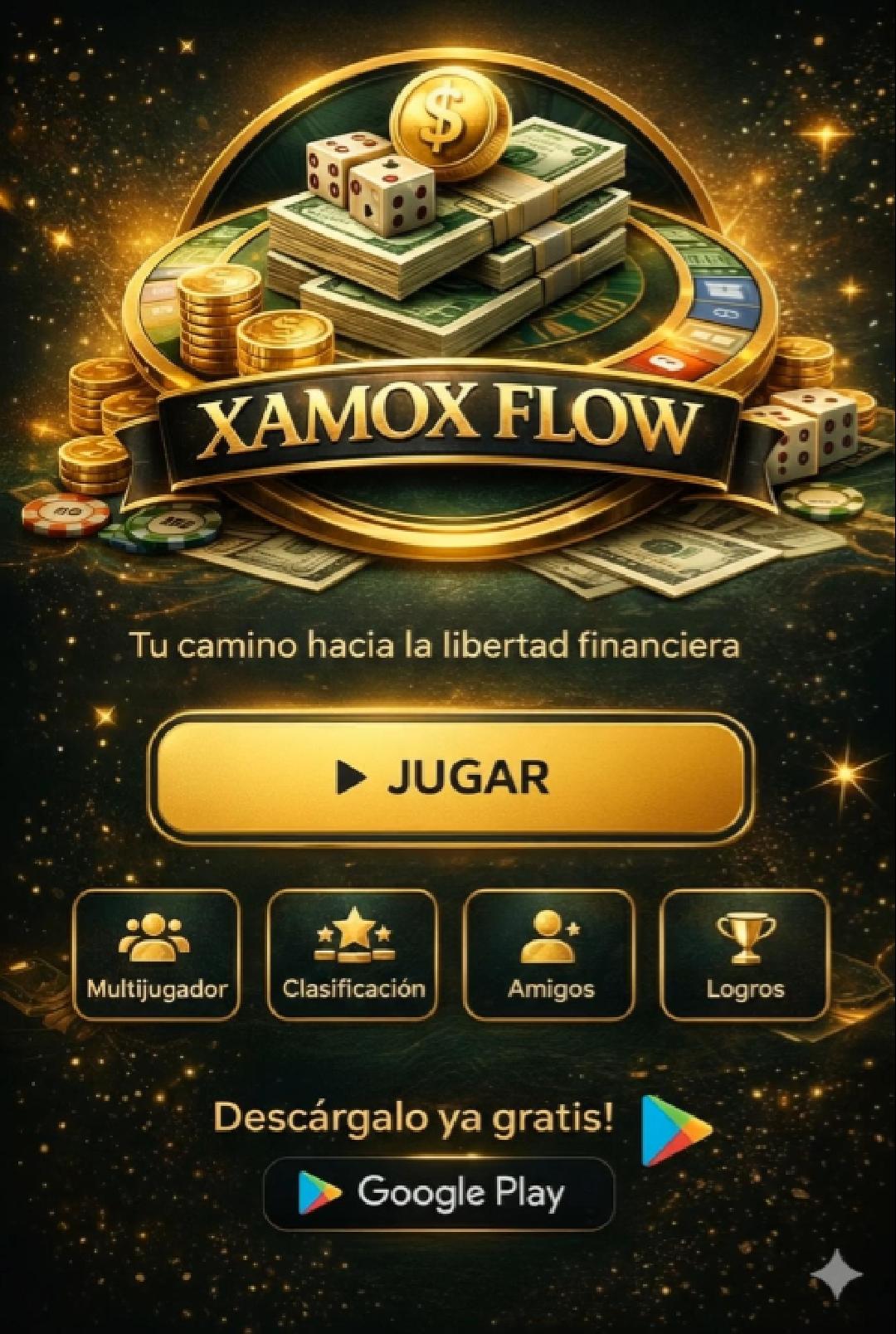This screenshot has height=1334, width=896.
Task: Click the Clasificación star ranking icon
Action: (x=353, y=936)
